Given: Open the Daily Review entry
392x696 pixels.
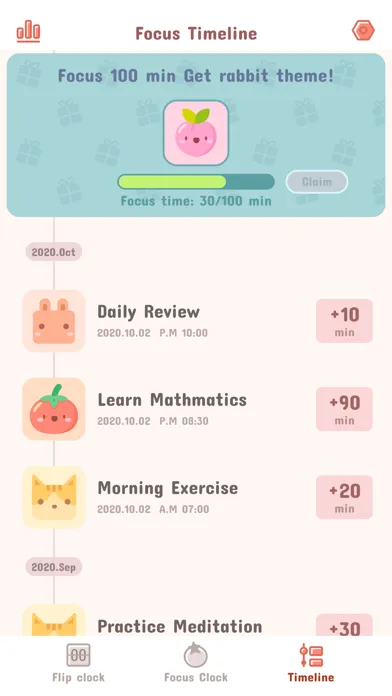Looking at the screenshot, I should pyautogui.click(x=198, y=321).
